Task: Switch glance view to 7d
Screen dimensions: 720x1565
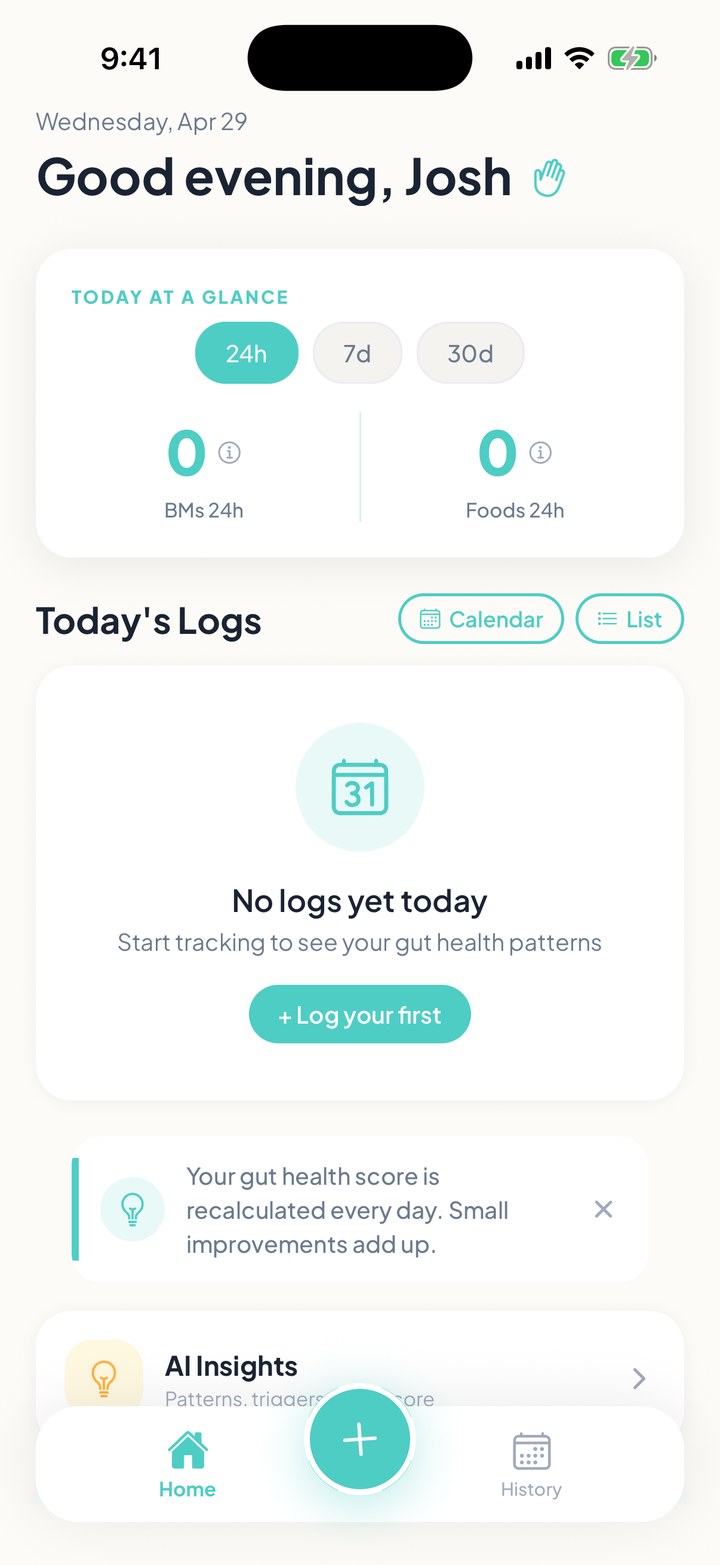Action: tap(357, 352)
